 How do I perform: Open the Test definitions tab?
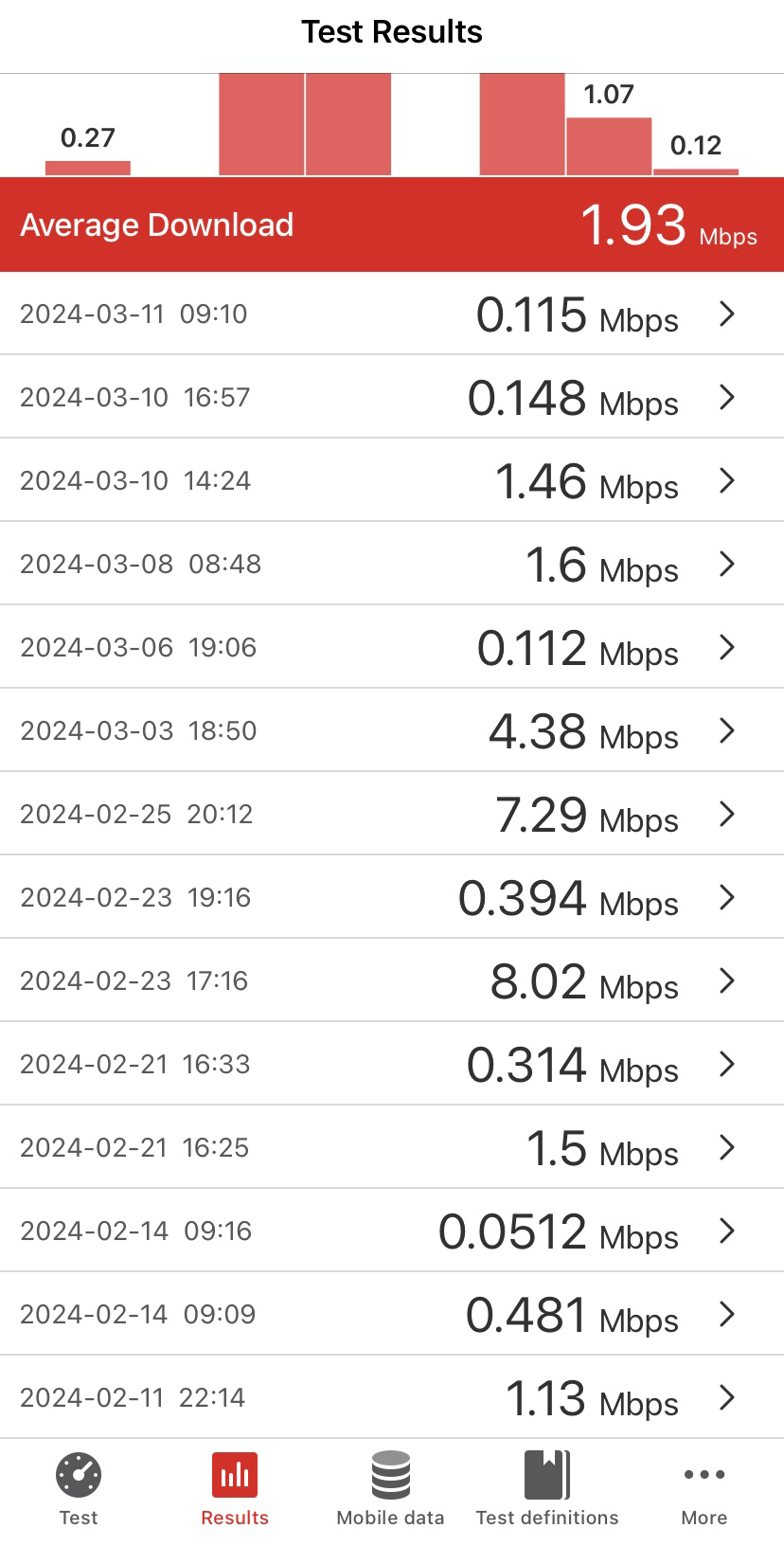547,1489
